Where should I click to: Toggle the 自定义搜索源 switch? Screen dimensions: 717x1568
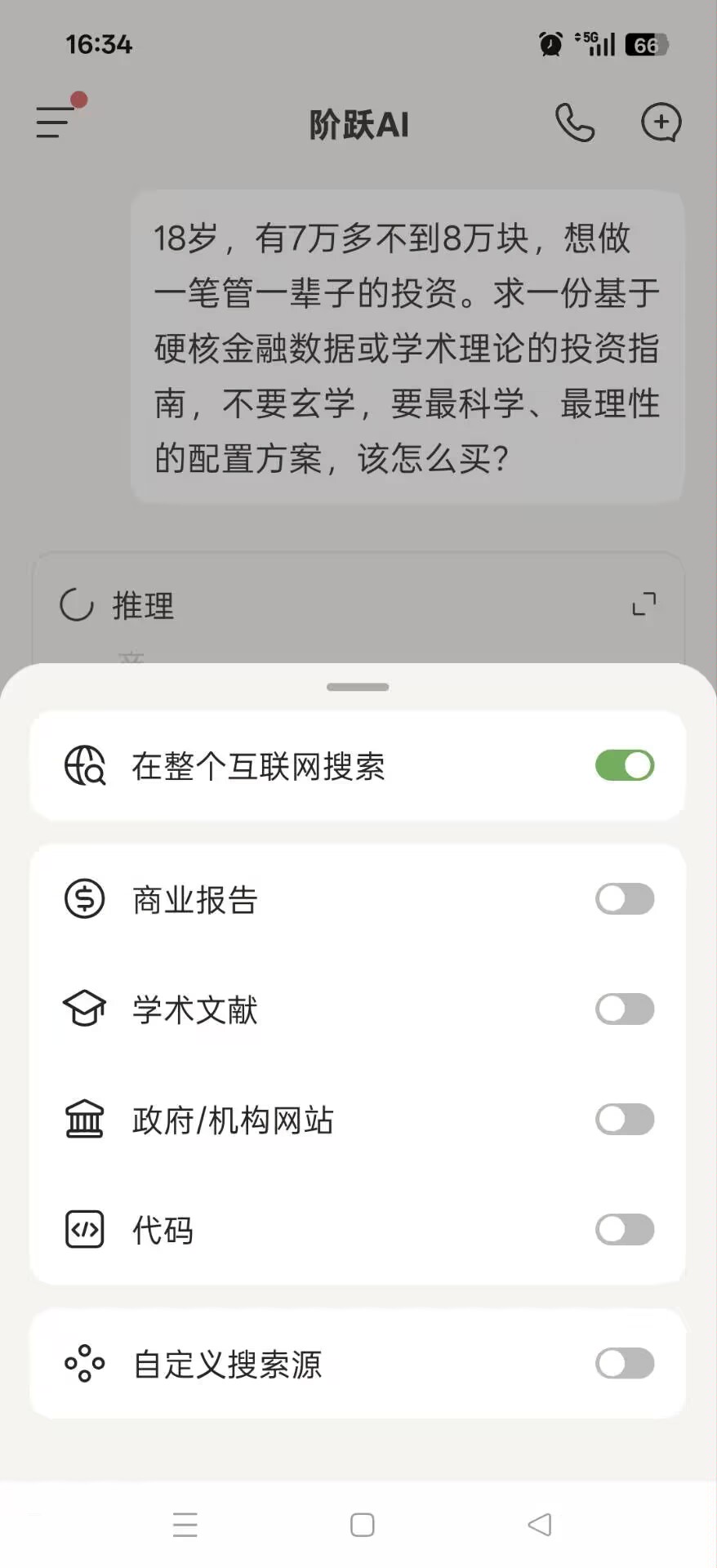pos(624,1362)
